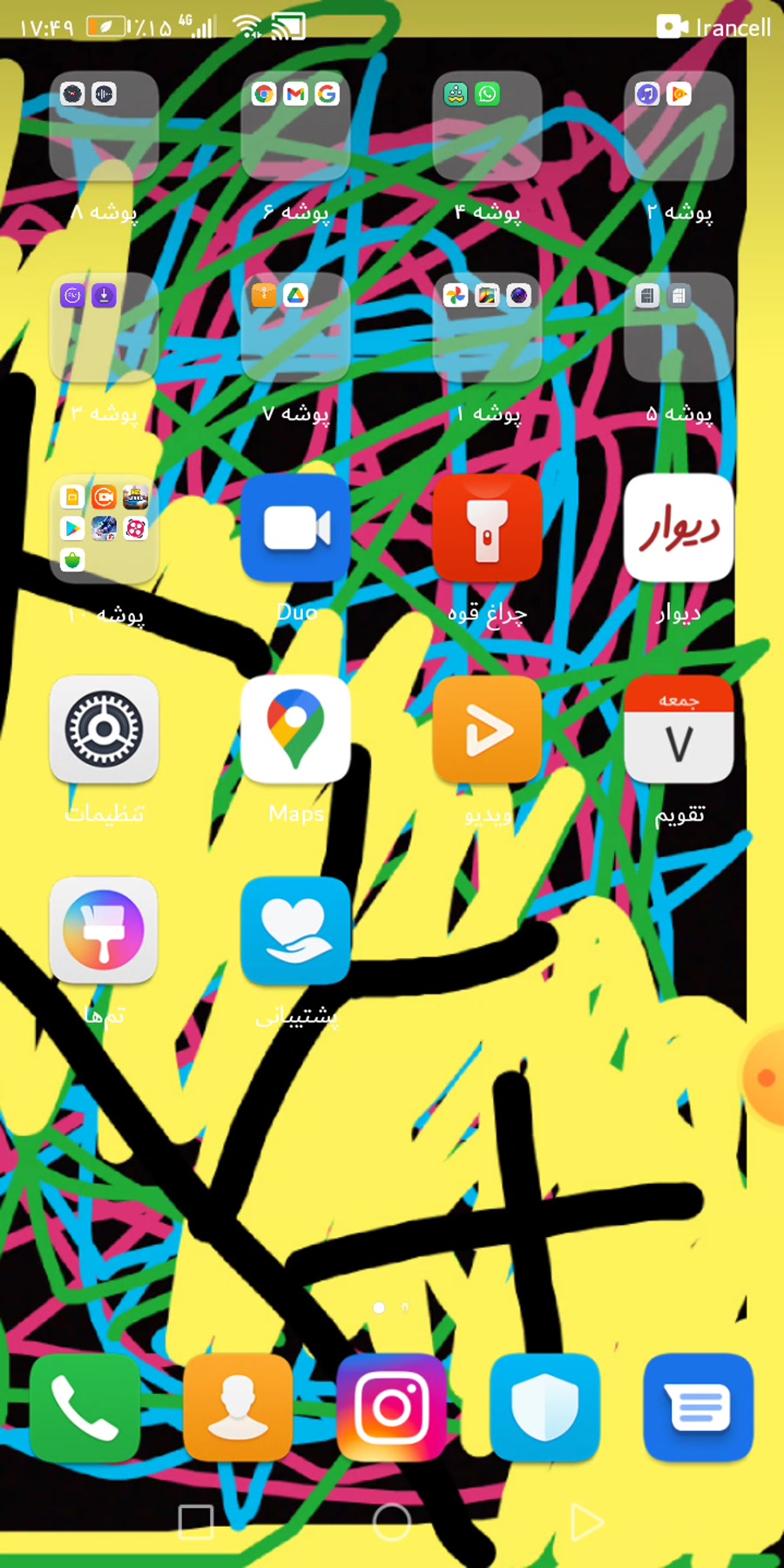Open the Messages app from the dock

(x=698, y=1408)
